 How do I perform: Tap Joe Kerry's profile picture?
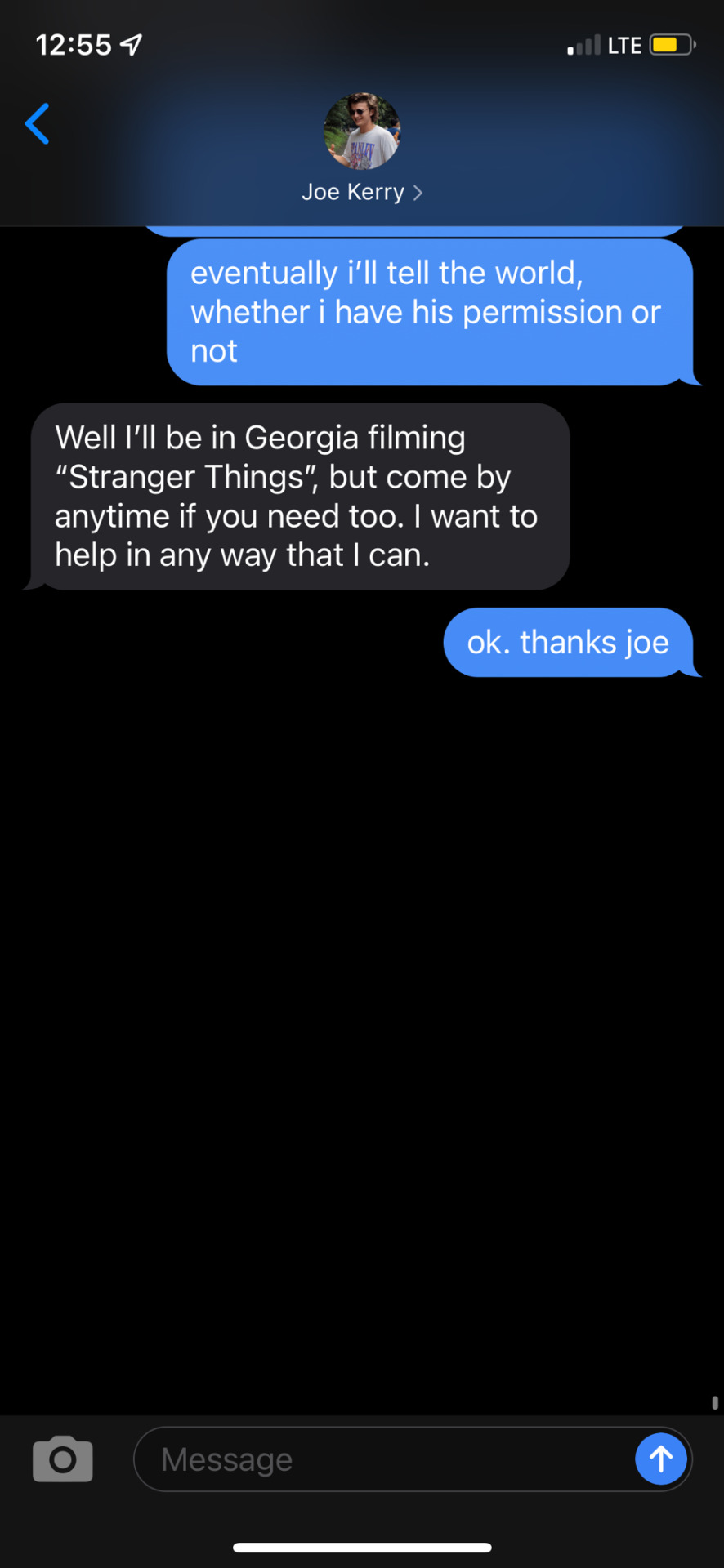point(361,131)
